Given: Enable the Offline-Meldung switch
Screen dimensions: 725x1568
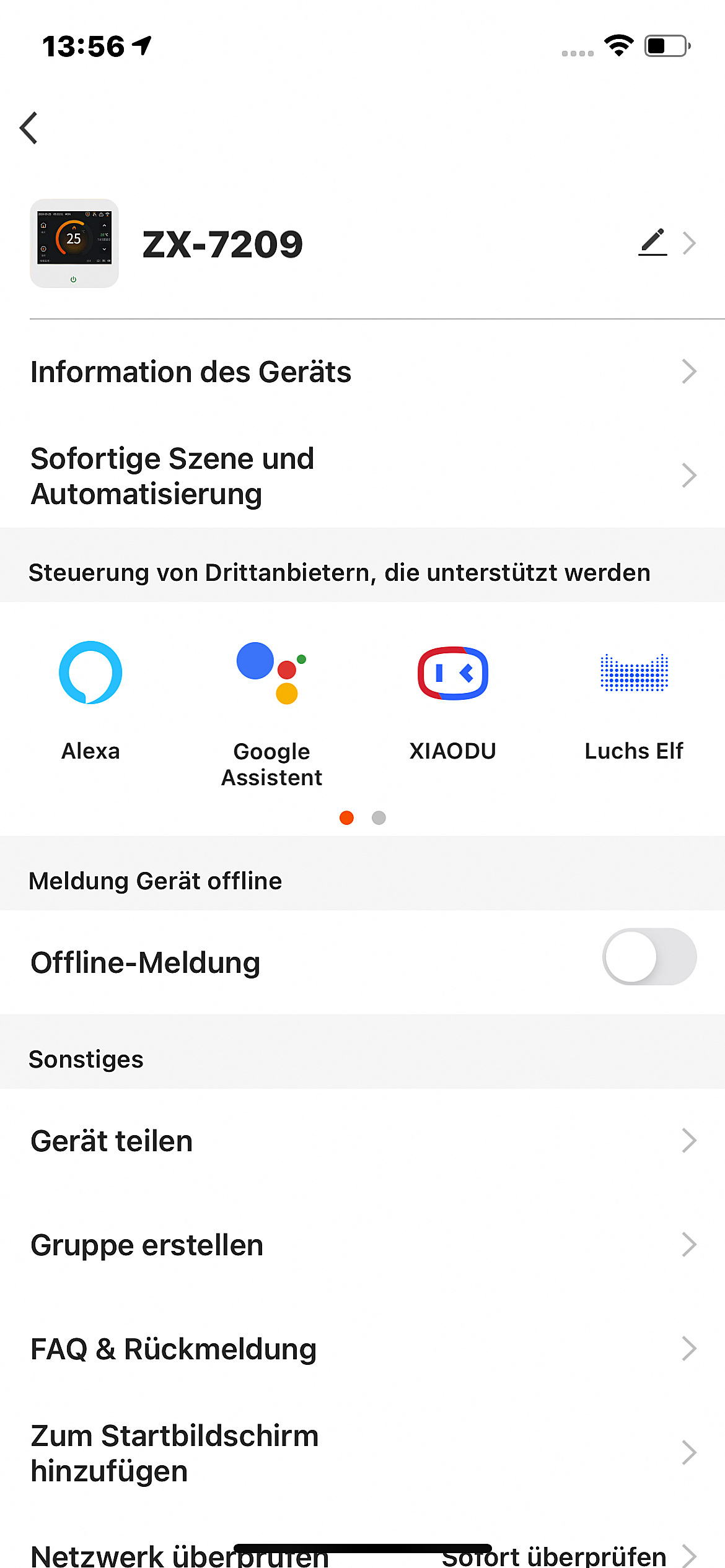Looking at the screenshot, I should coord(649,957).
